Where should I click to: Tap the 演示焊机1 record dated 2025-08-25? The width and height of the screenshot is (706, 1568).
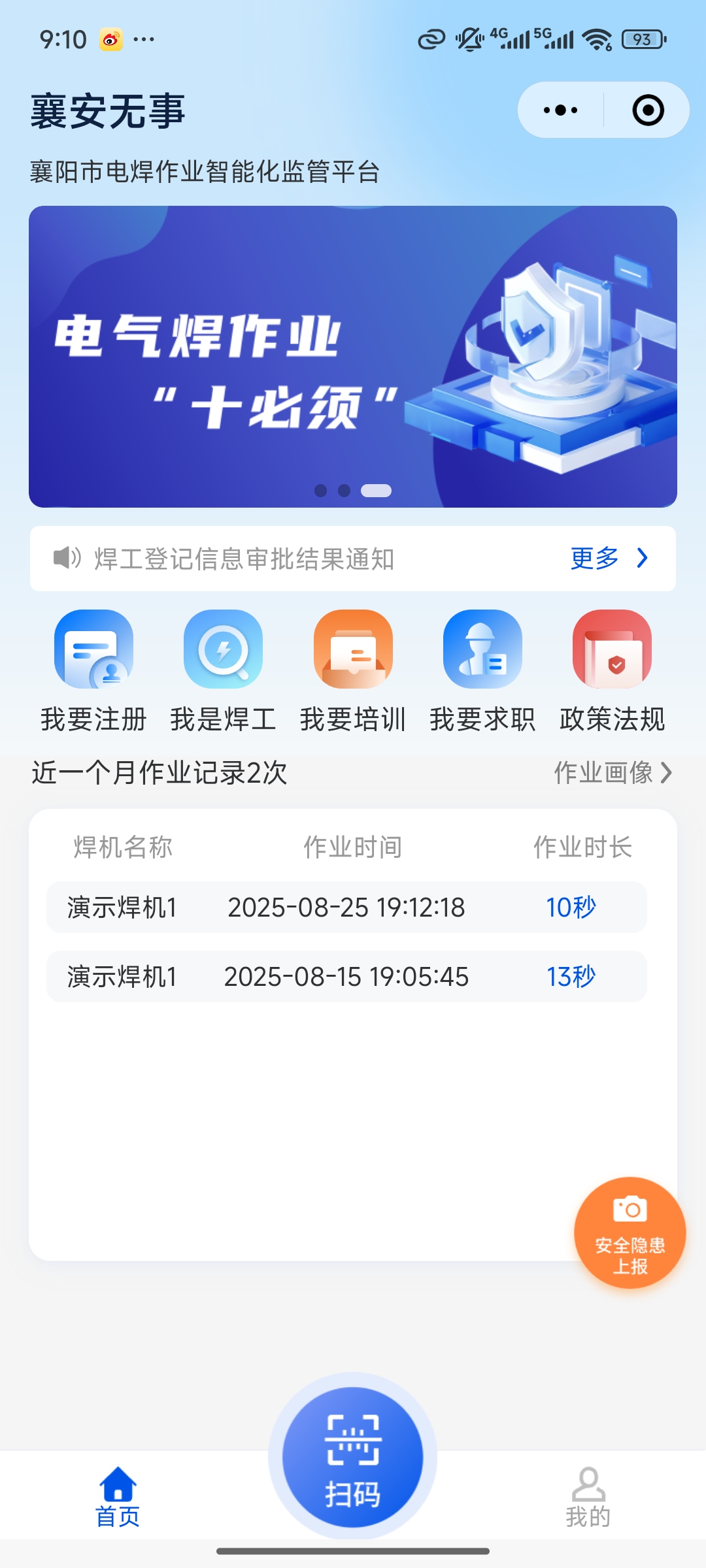pyautogui.click(x=261, y=906)
